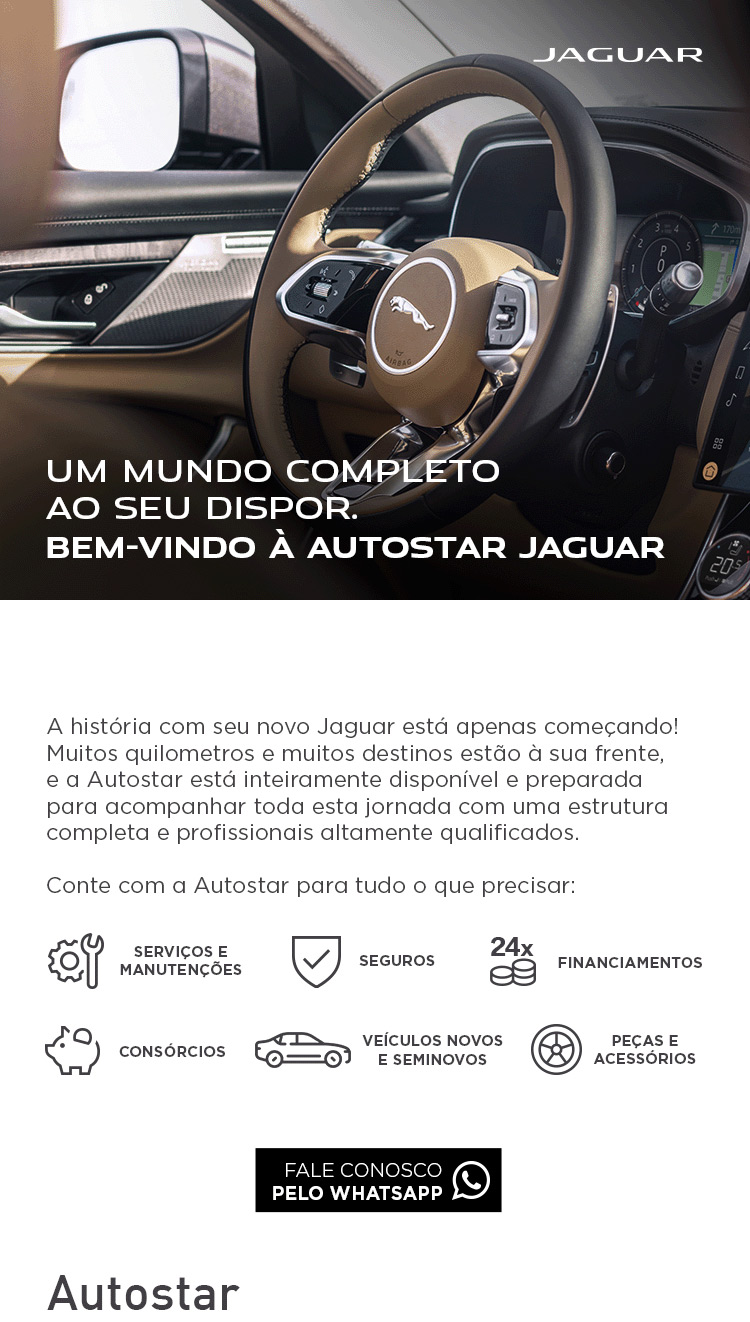Viewport: 750px width, 1322px height.
Task: Open the Fale Conosco pelo WhatsApp button
Action: coord(378,1180)
